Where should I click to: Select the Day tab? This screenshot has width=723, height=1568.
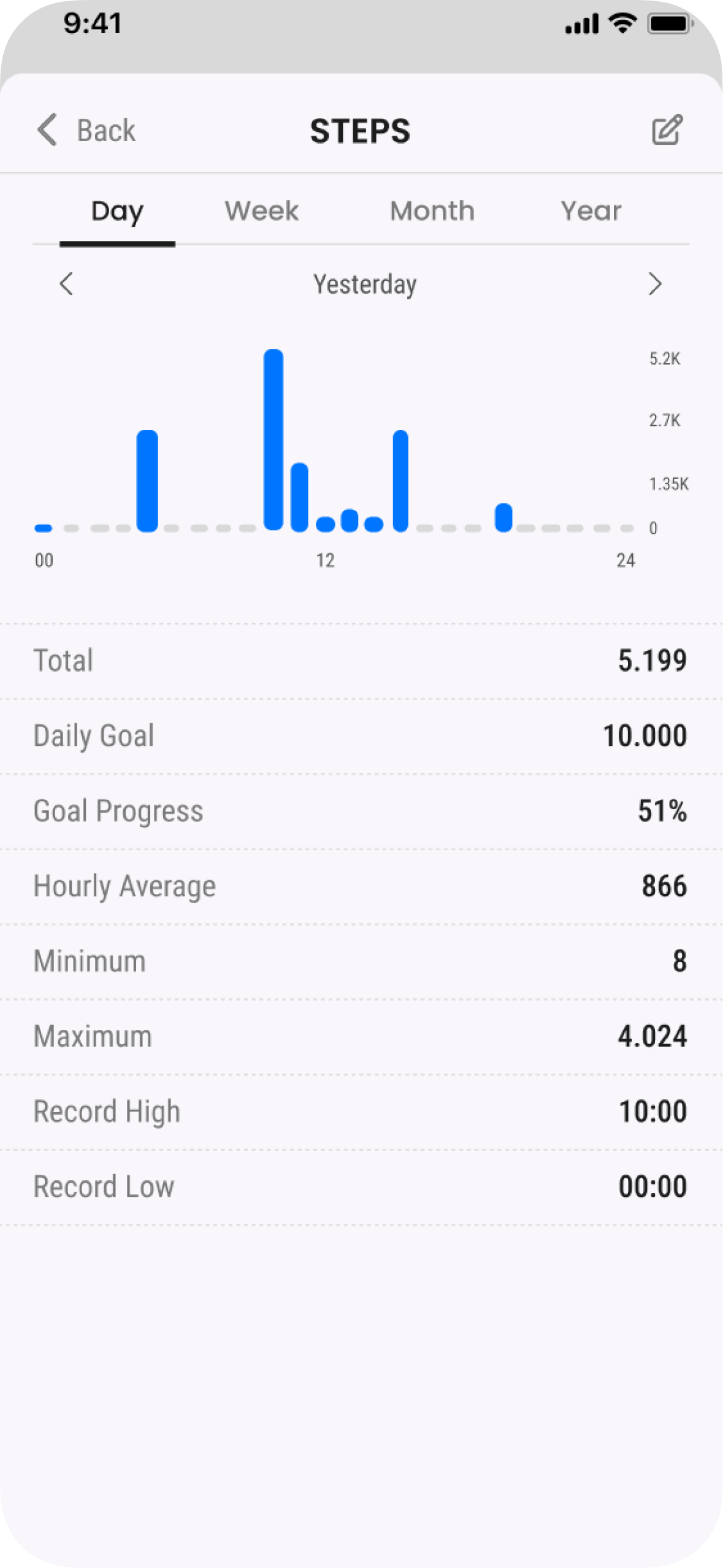point(117,212)
